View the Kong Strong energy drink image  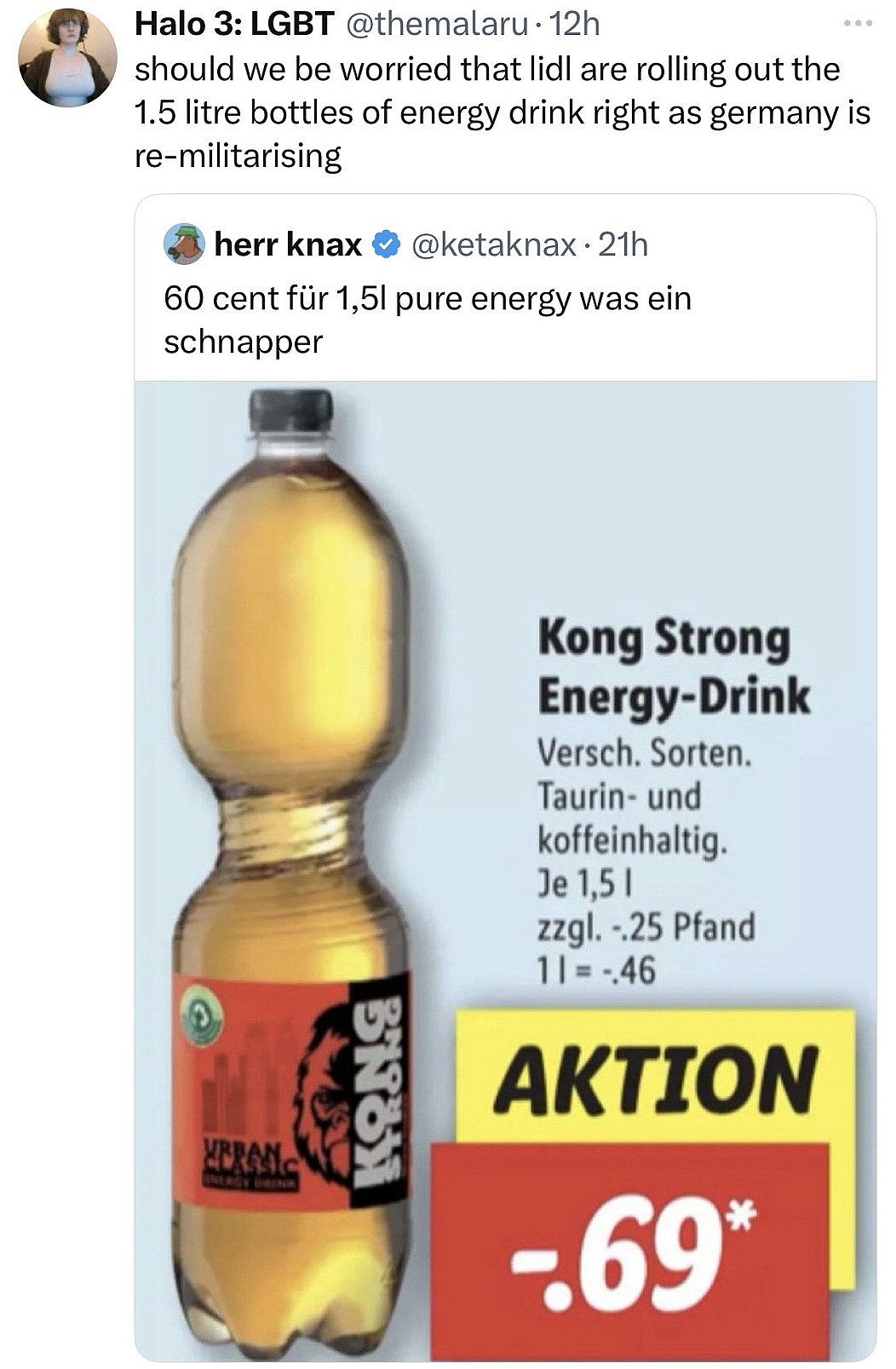click(x=504, y=869)
